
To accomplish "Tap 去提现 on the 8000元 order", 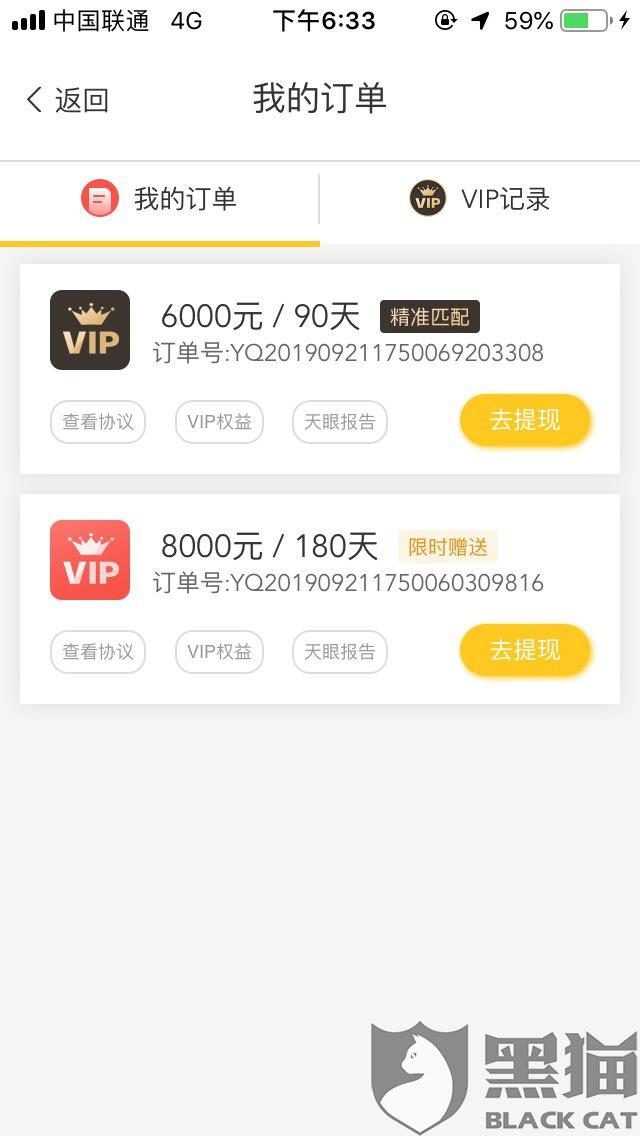I will pos(525,650).
